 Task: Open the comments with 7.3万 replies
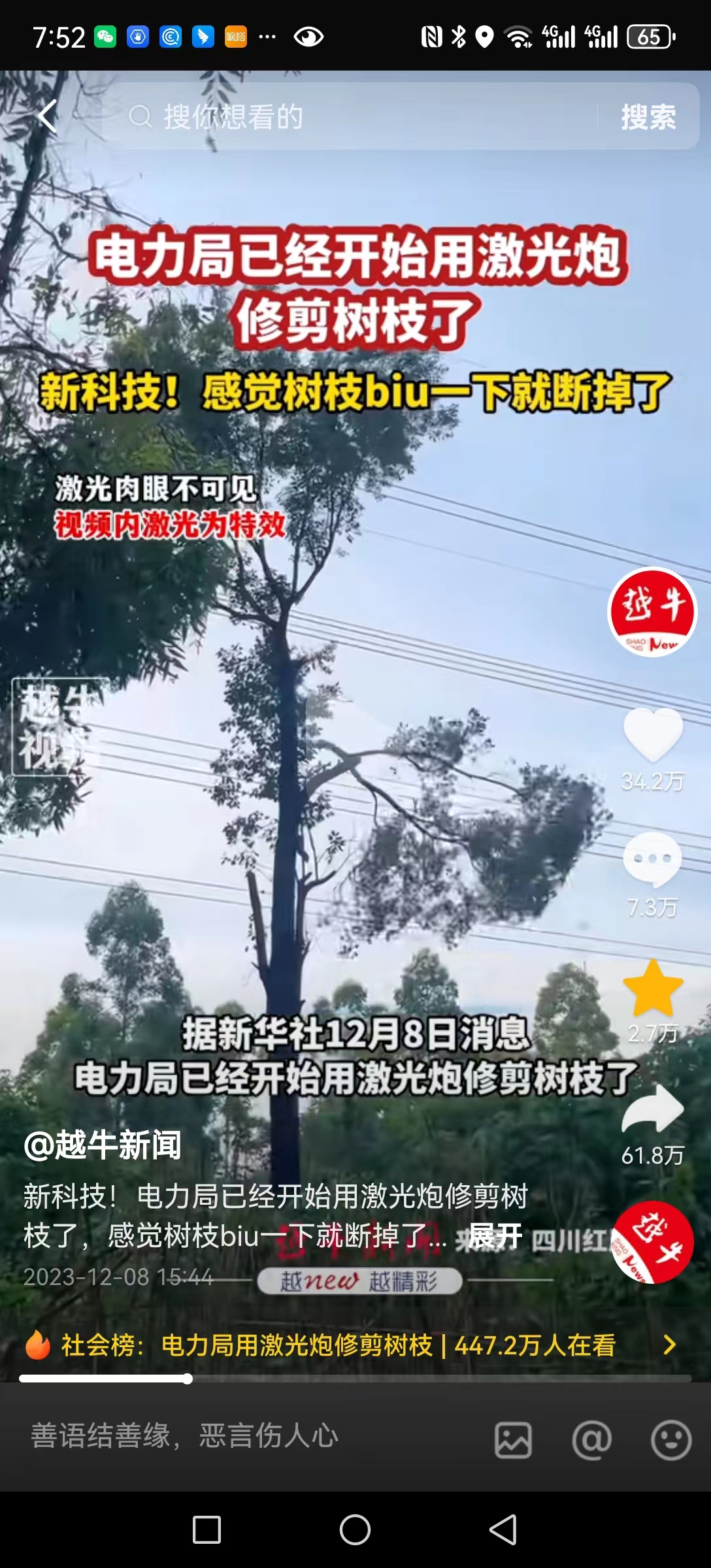pyautogui.click(x=652, y=860)
